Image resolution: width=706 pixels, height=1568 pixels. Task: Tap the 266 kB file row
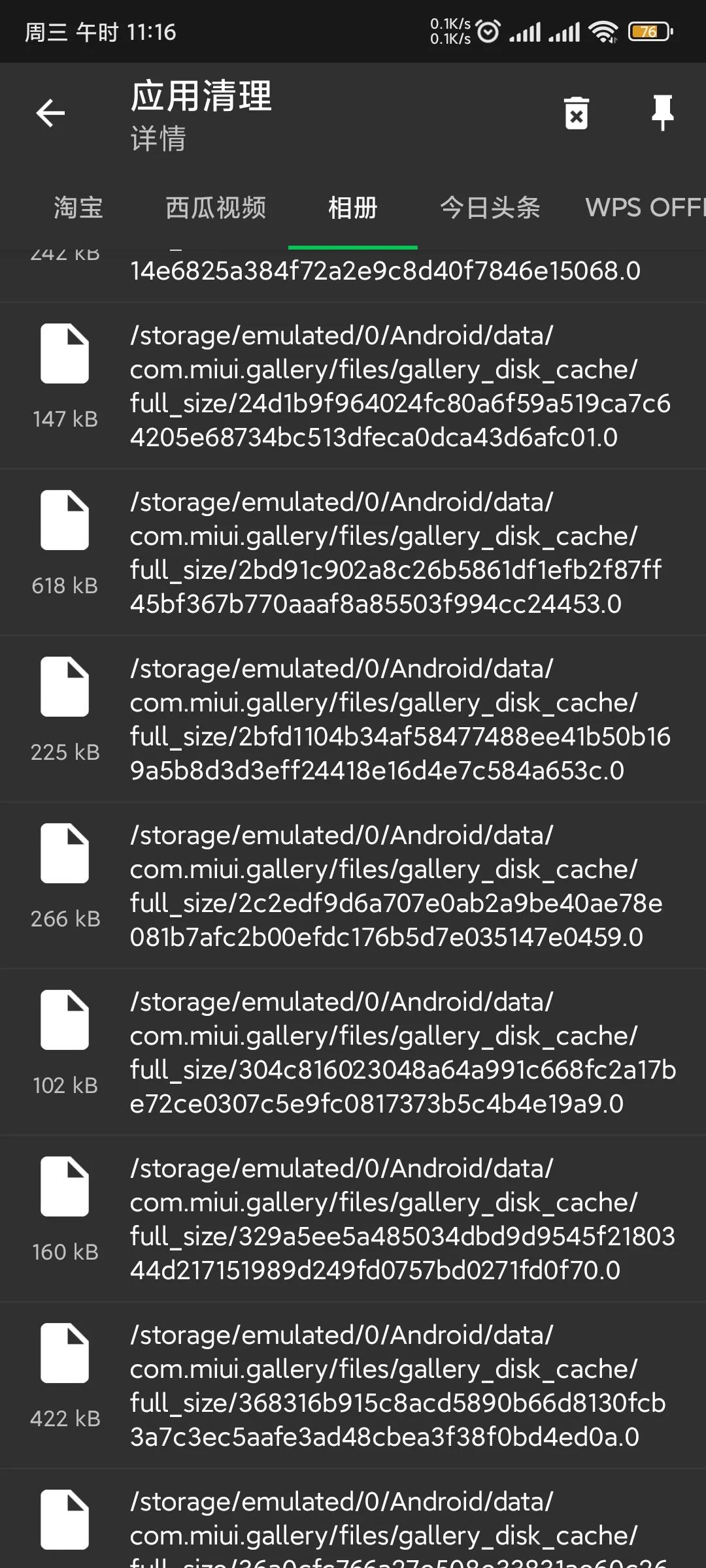tap(353, 886)
